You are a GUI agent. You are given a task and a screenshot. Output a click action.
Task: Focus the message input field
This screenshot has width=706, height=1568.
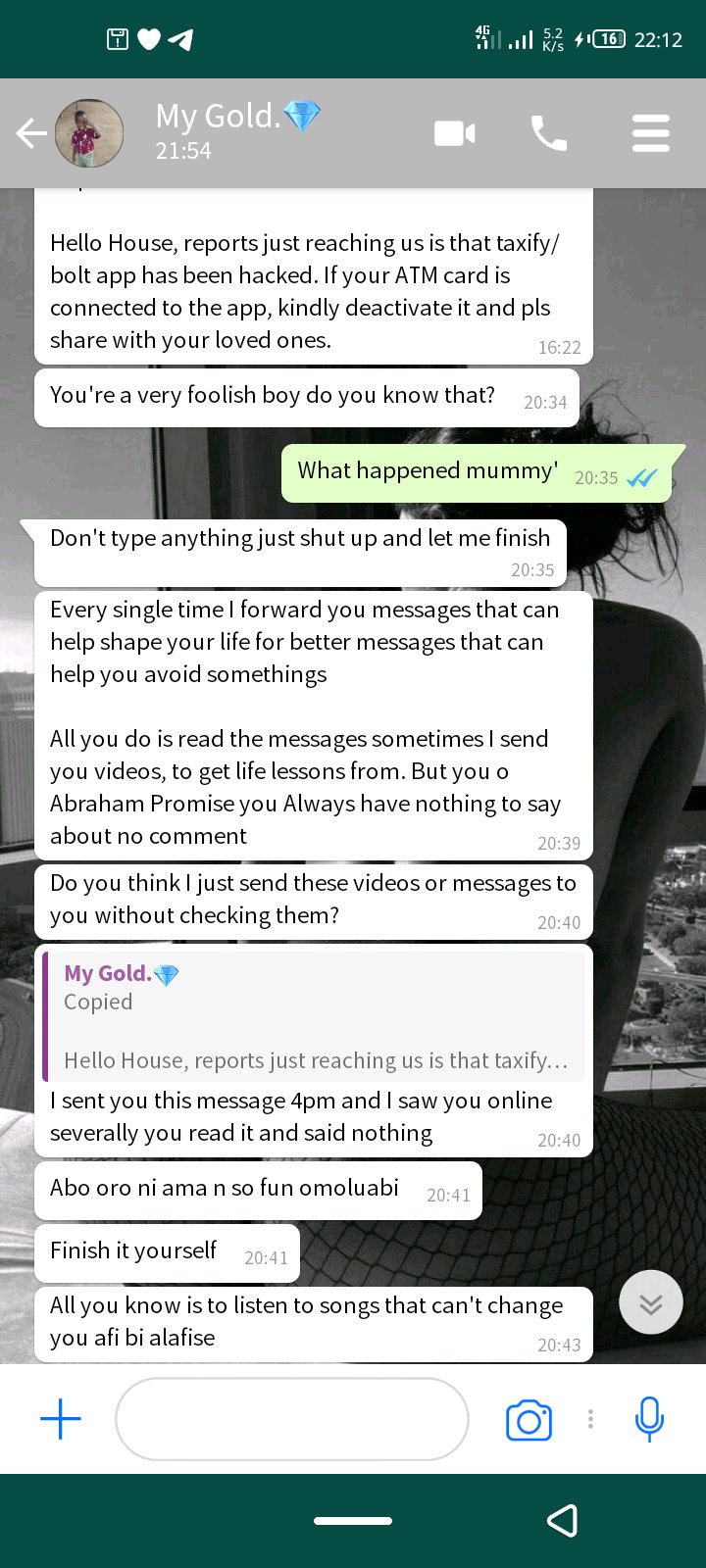point(292,1419)
